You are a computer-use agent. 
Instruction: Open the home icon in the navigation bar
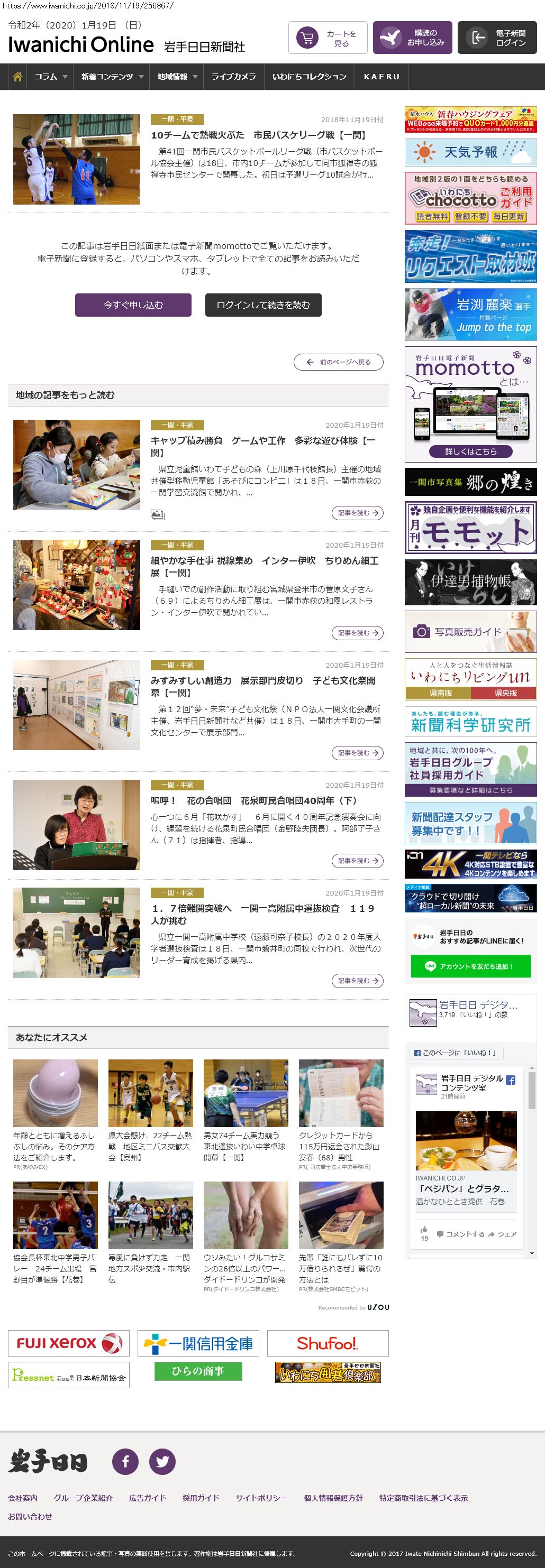[x=17, y=77]
